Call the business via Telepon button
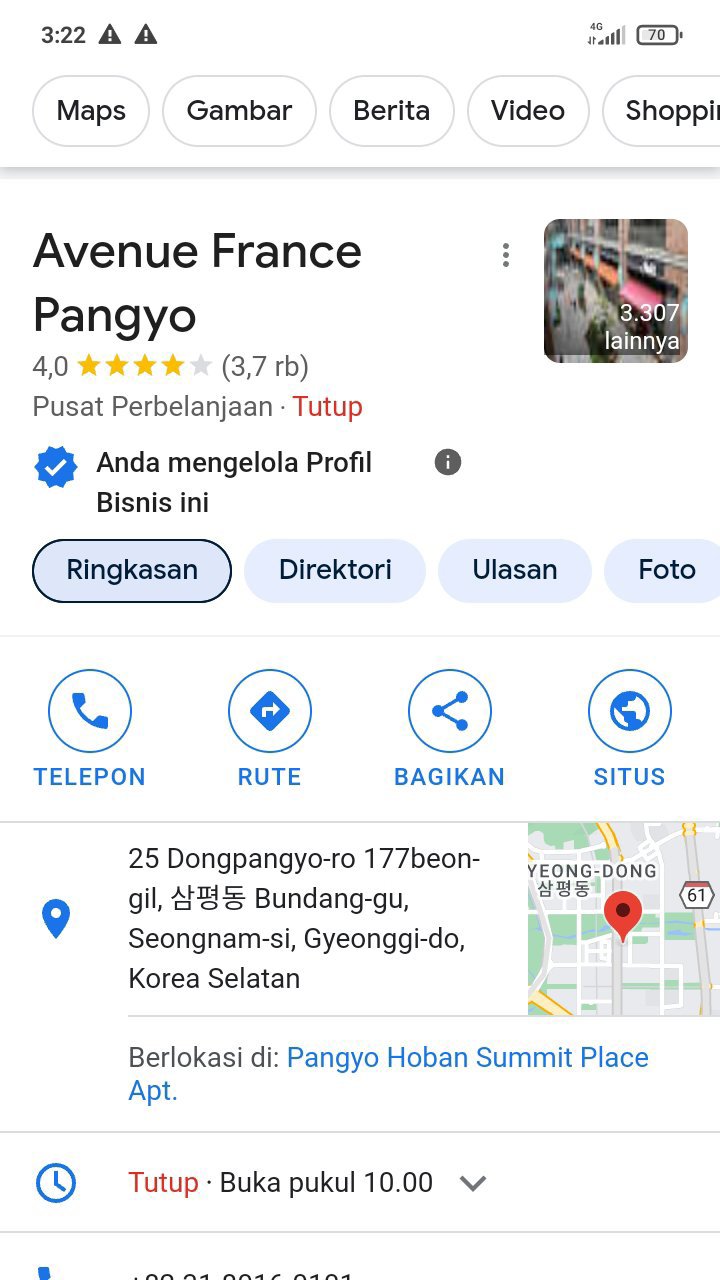 click(x=90, y=729)
